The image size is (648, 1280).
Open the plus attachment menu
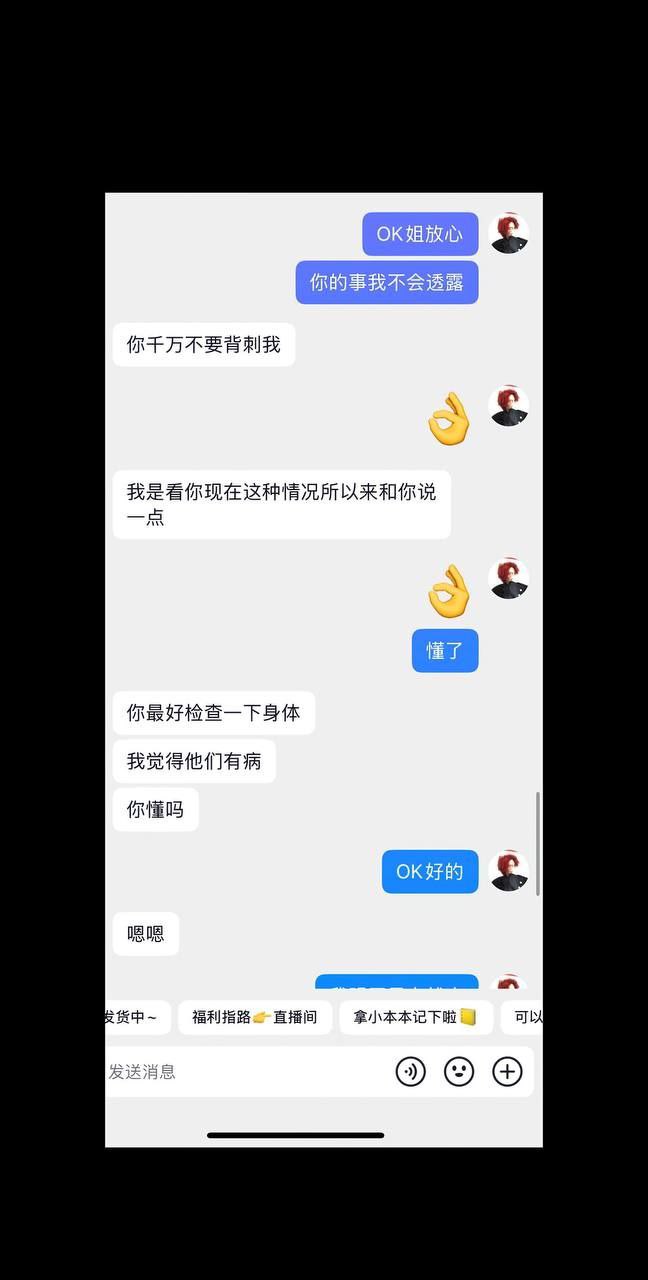pos(508,1072)
